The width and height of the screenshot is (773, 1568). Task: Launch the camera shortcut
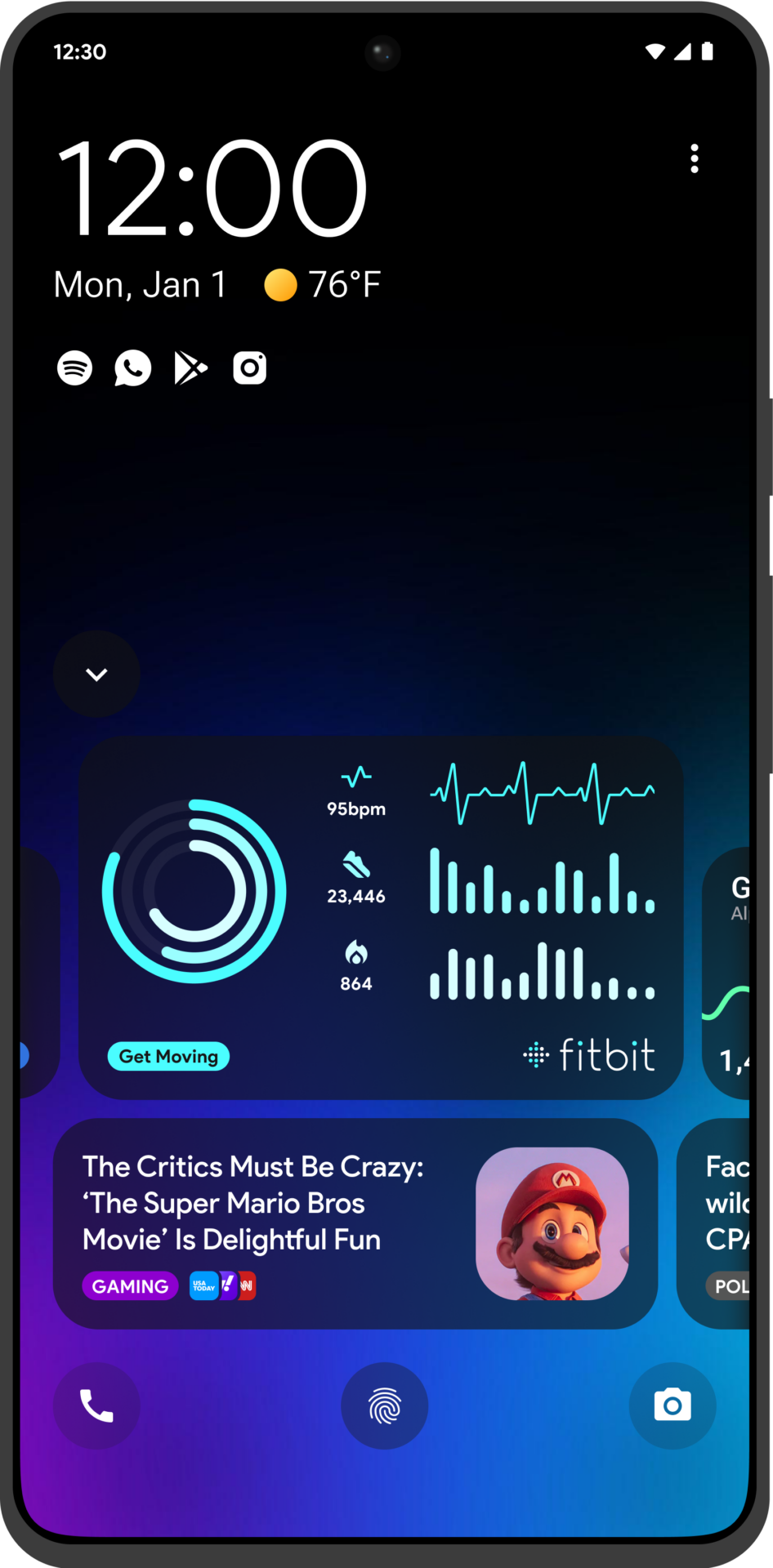click(x=672, y=1405)
